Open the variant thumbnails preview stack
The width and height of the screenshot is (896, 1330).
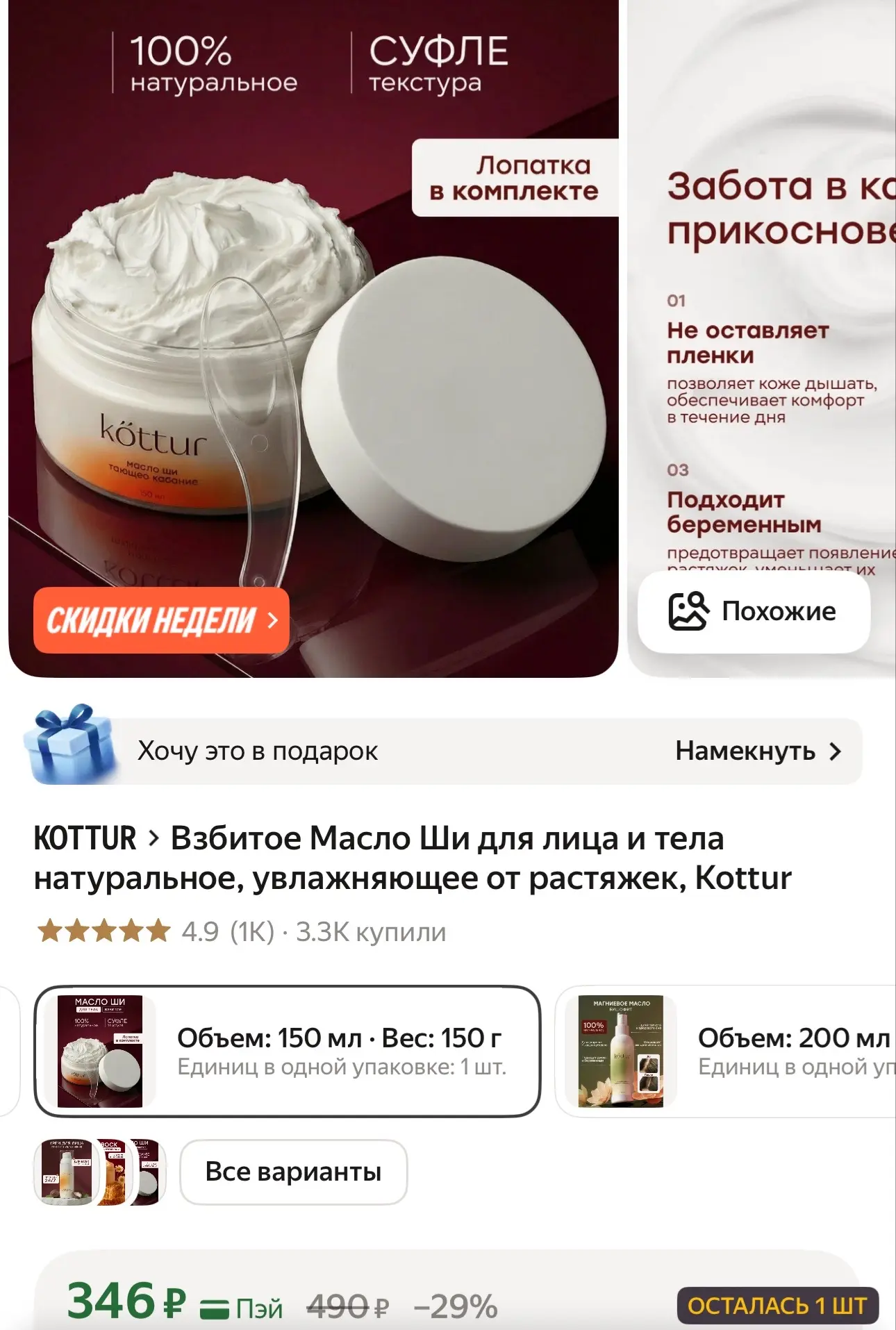99,1172
